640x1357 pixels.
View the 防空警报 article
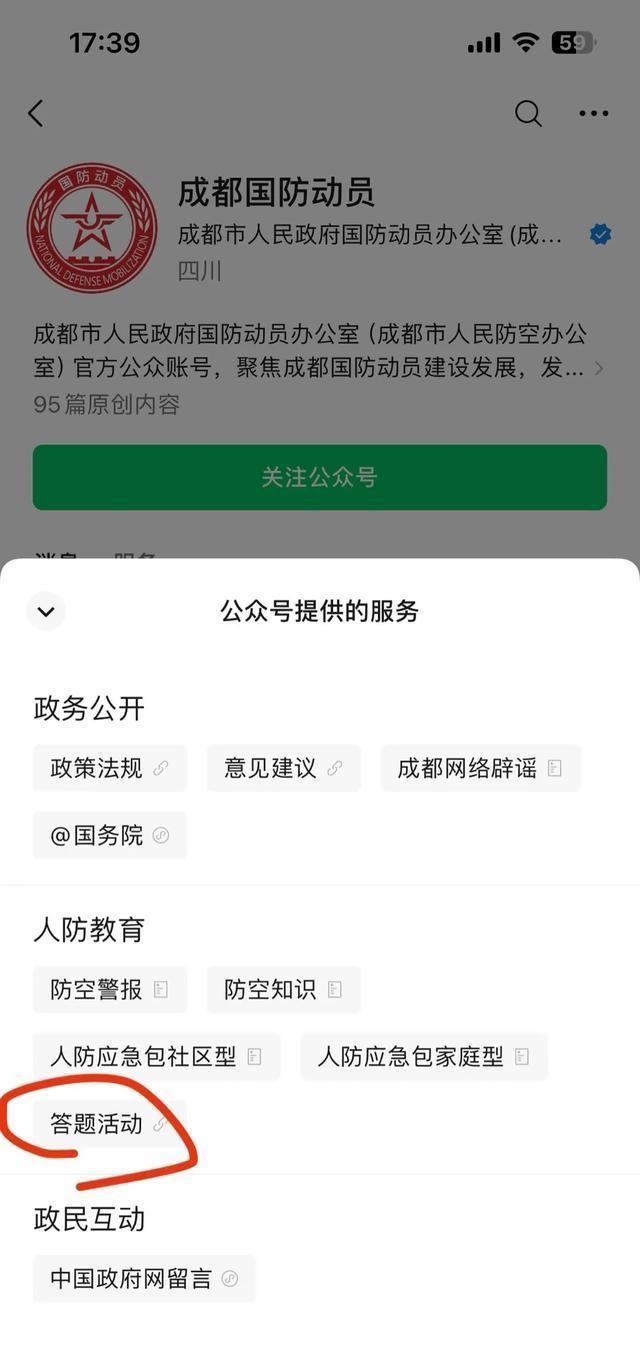pos(109,989)
